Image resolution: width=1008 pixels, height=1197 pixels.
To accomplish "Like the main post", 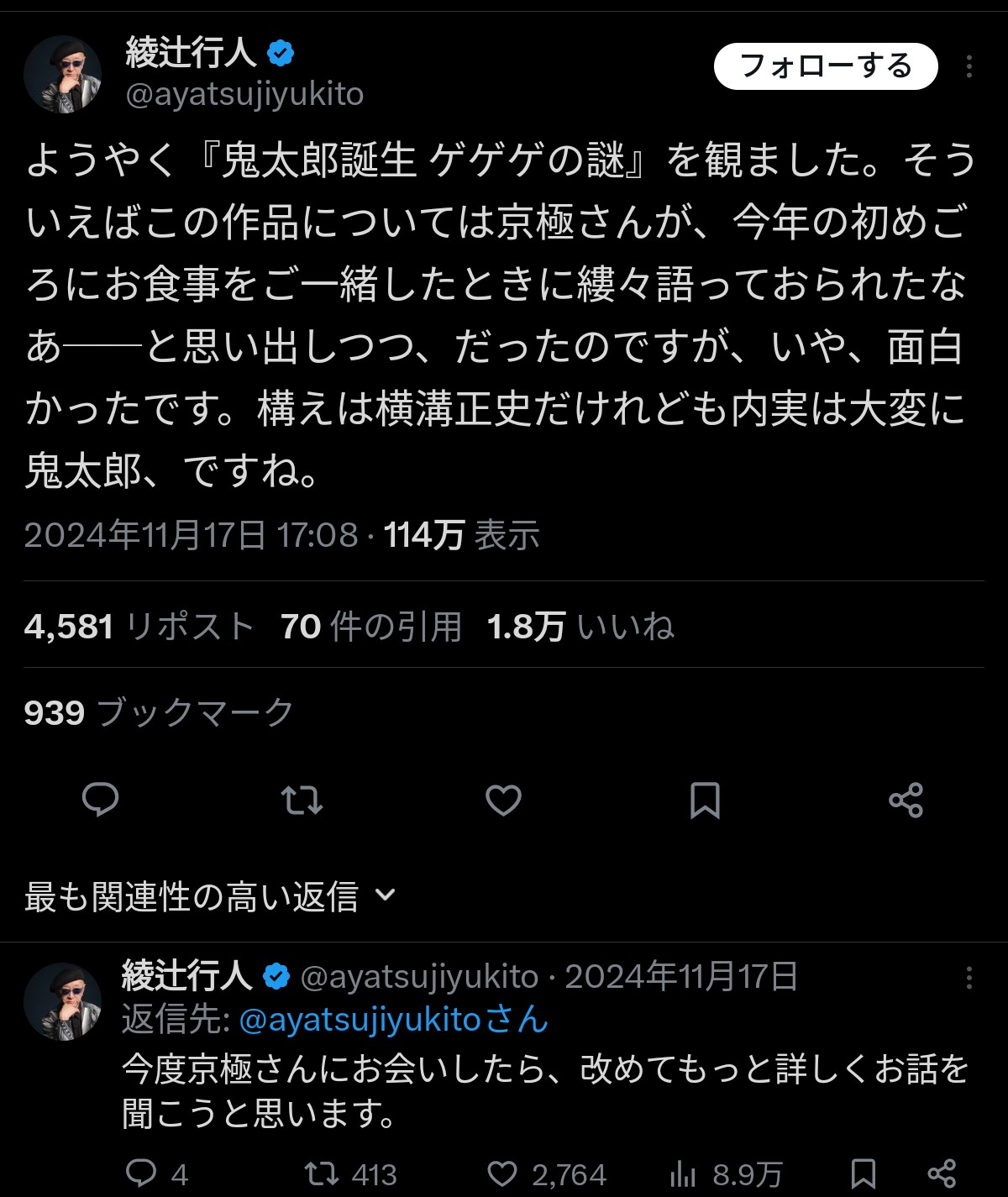I will click(503, 800).
